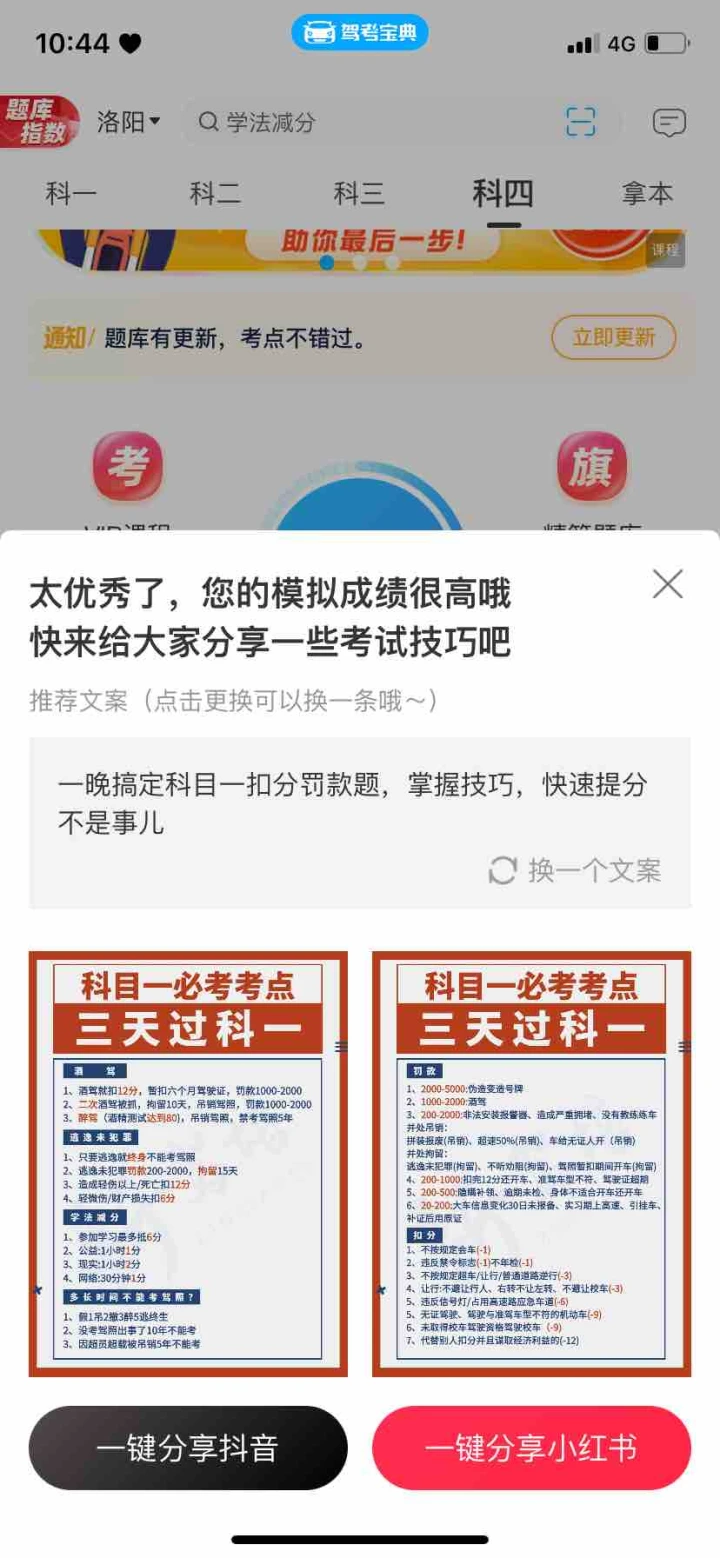Switch to the 科三 tab
Image resolution: width=720 pixels, height=1558 pixels.
(x=359, y=193)
